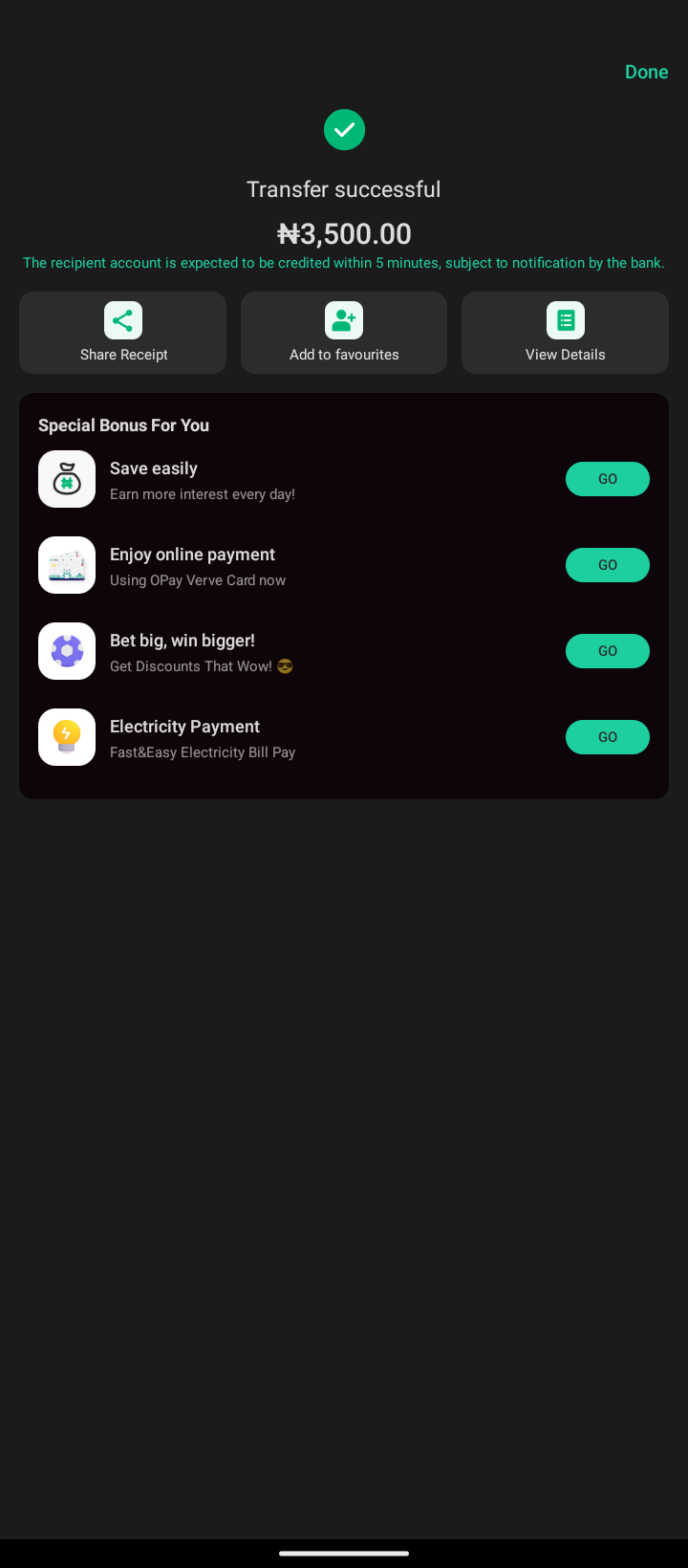Screen dimensions: 688x1568
Task: Share the transfer receipt
Action: tap(123, 332)
